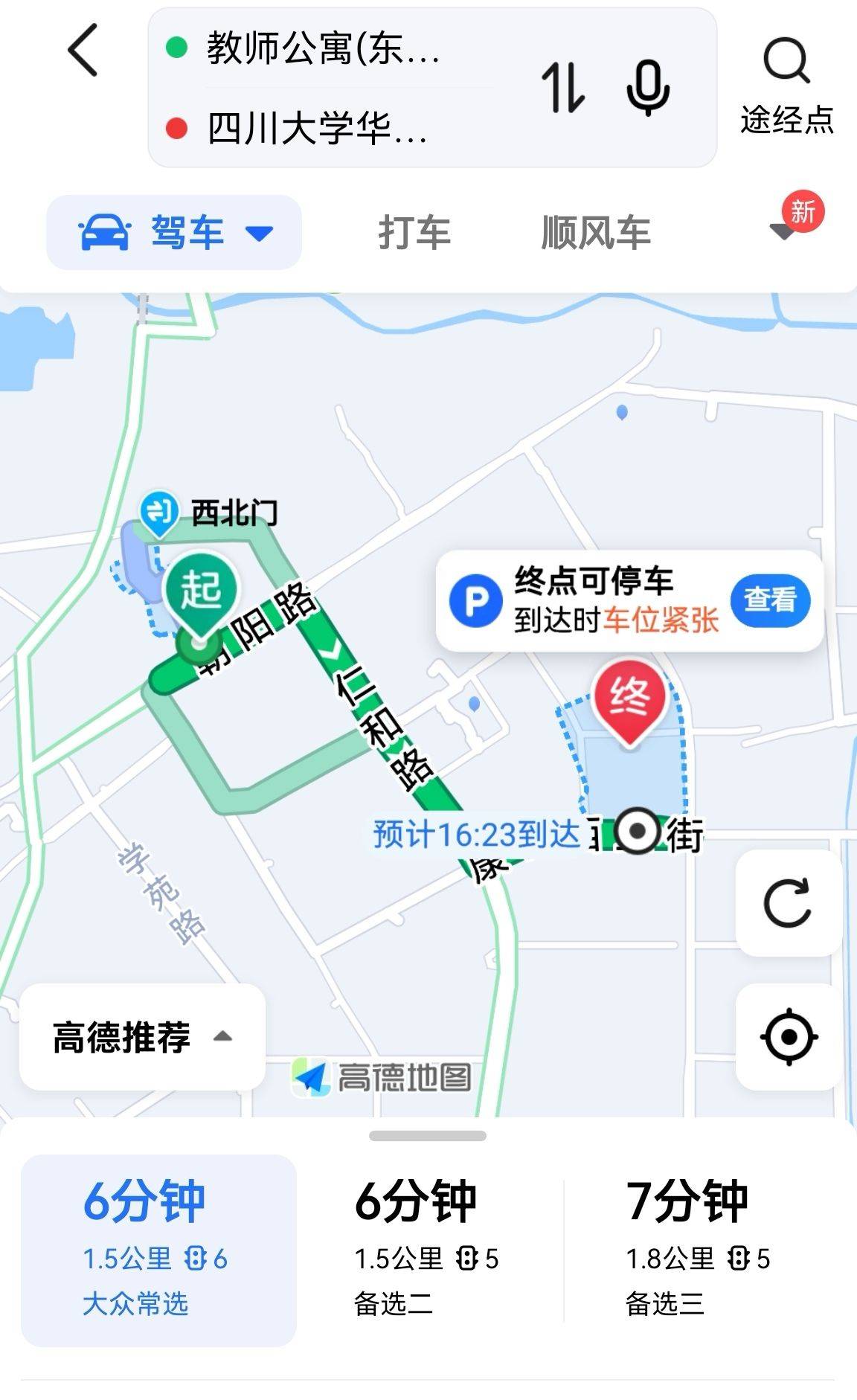Edit the starting point 教师公寓
This screenshot has height=1400, width=857.
pos(324,49)
